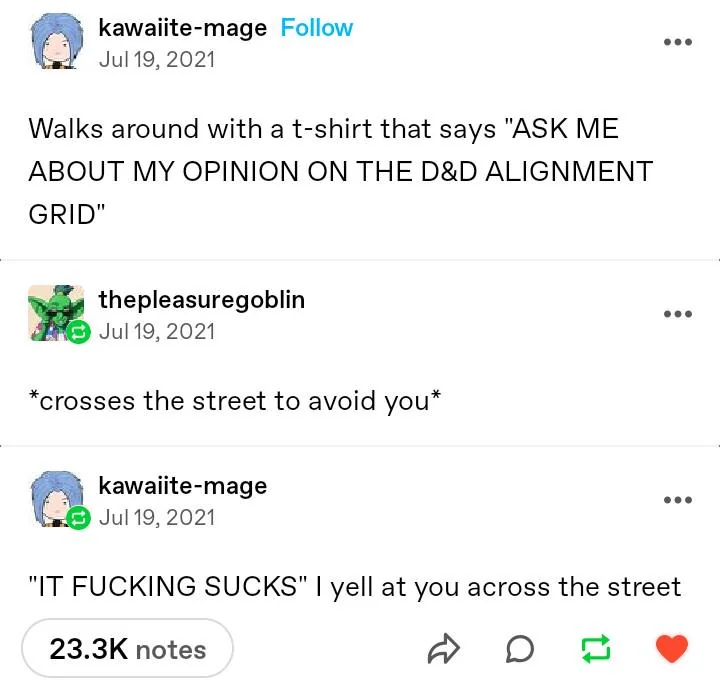Viewport: 720px width, 690px height.
Task: Reblog this post
Action: pyautogui.click(x=596, y=650)
